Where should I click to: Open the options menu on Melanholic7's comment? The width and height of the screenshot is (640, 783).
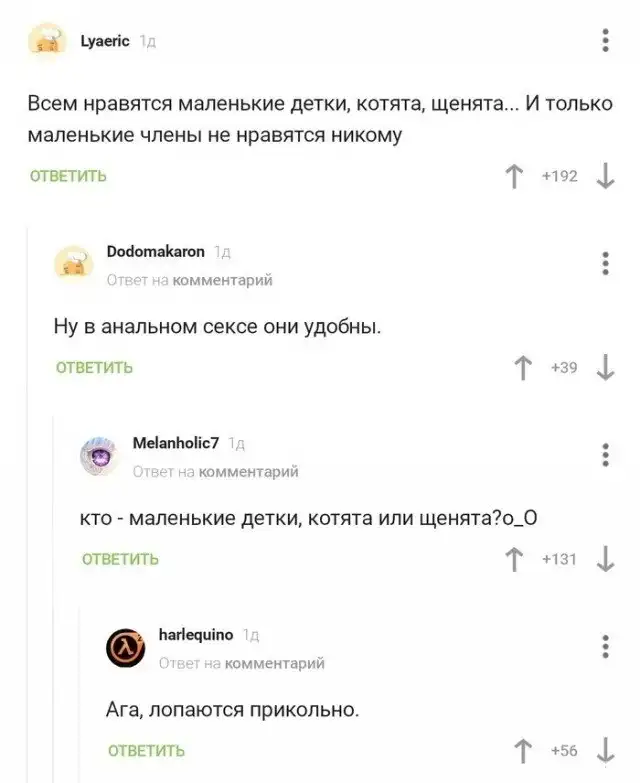point(605,454)
